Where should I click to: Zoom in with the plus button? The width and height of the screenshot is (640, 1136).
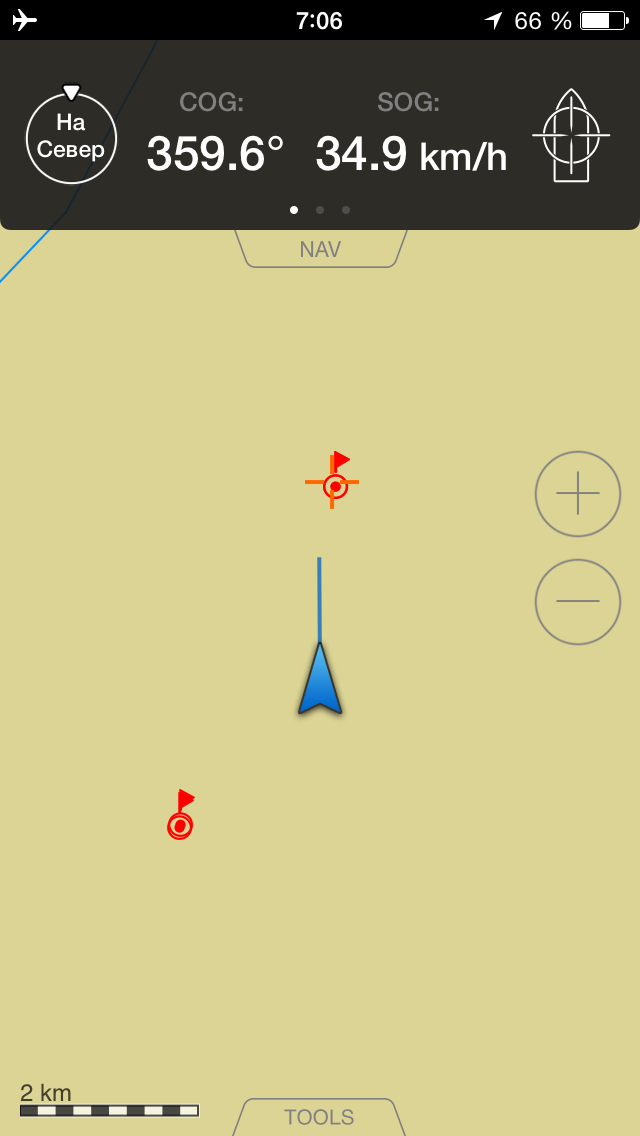point(578,494)
